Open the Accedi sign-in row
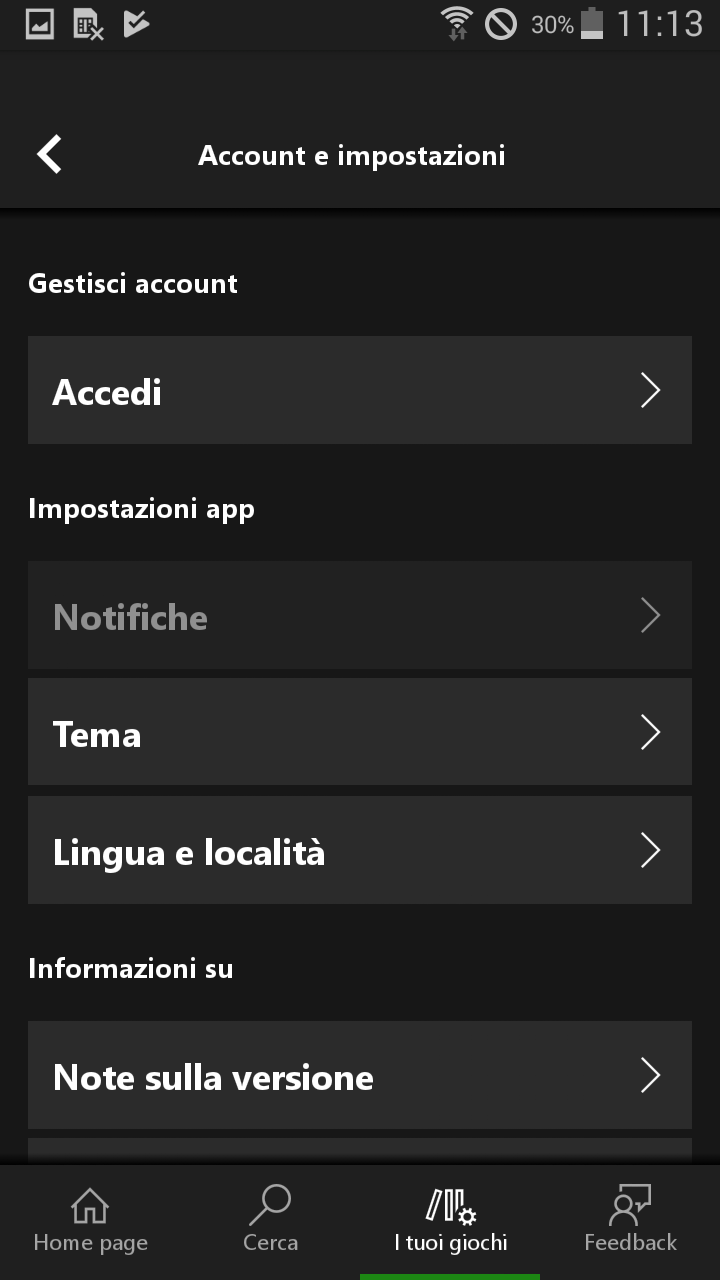Screen dimensions: 720x1280 360,390
